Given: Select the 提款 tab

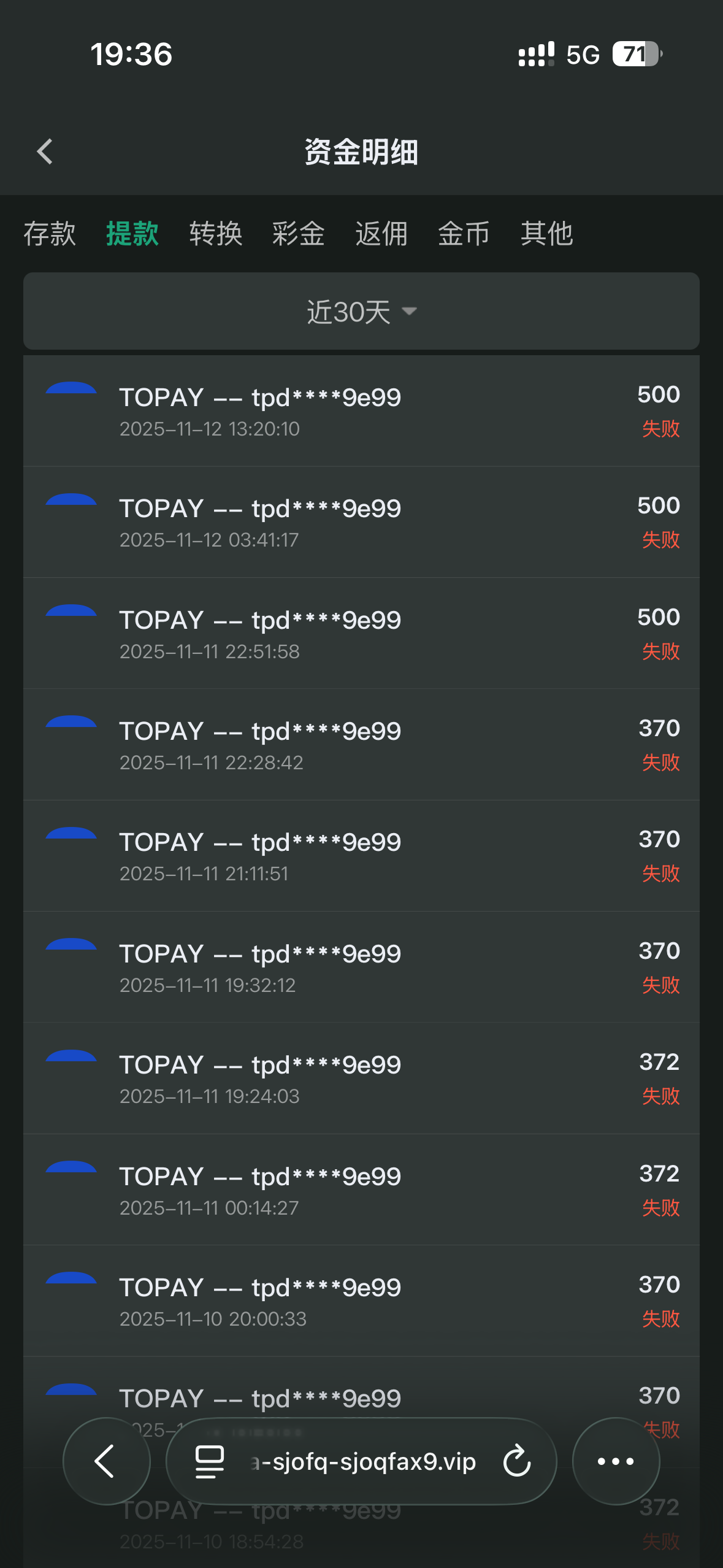Looking at the screenshot, I should [132, 234].
